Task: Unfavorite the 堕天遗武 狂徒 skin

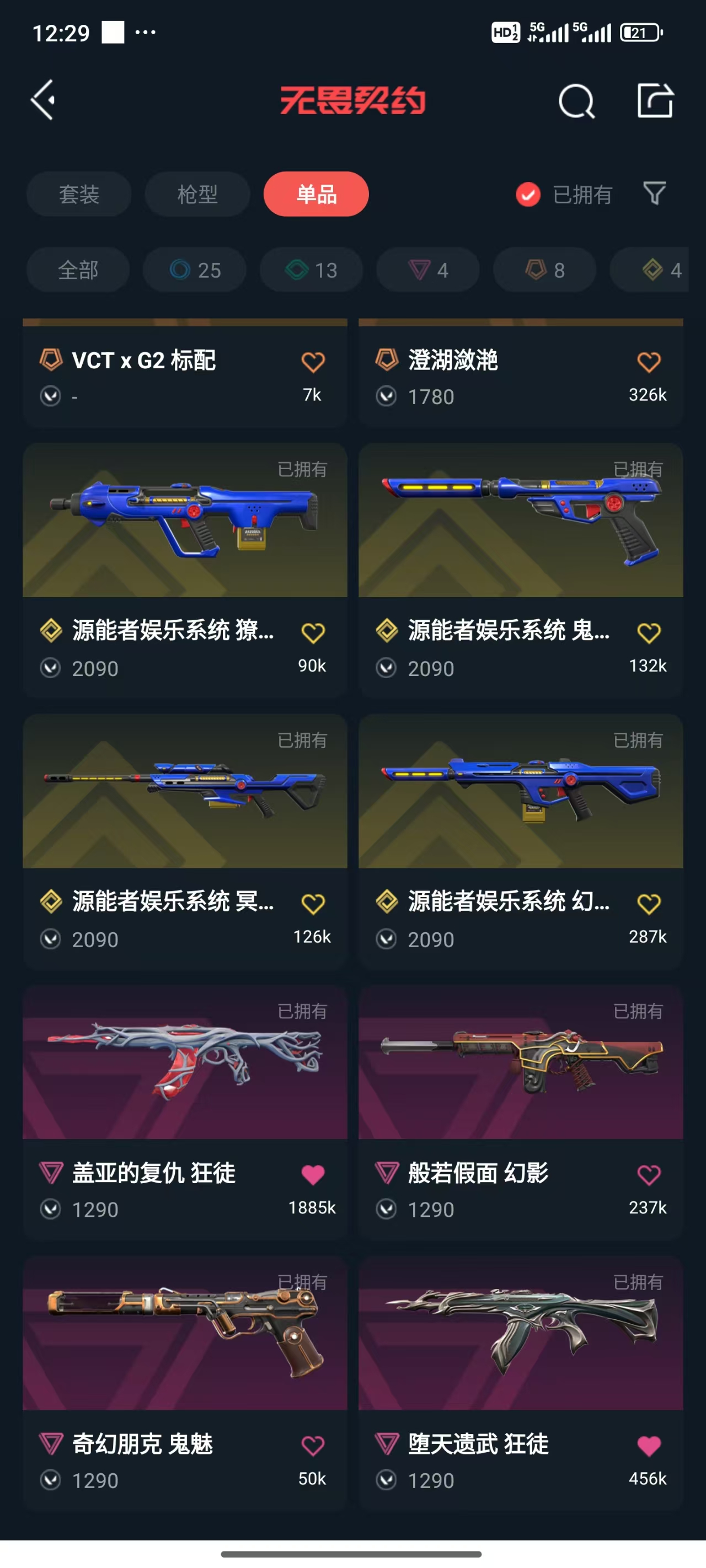Action: tap(648, 1446)
